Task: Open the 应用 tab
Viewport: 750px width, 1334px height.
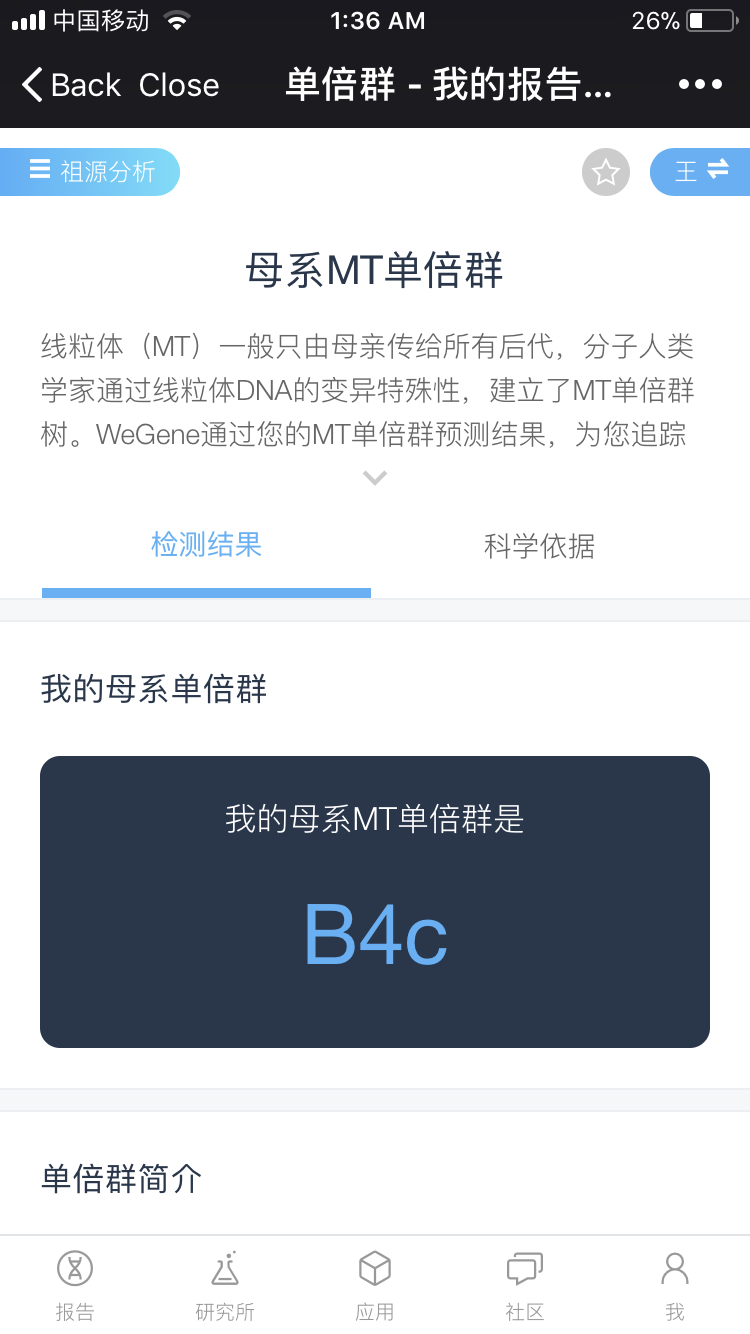Action: (375, 1286)
